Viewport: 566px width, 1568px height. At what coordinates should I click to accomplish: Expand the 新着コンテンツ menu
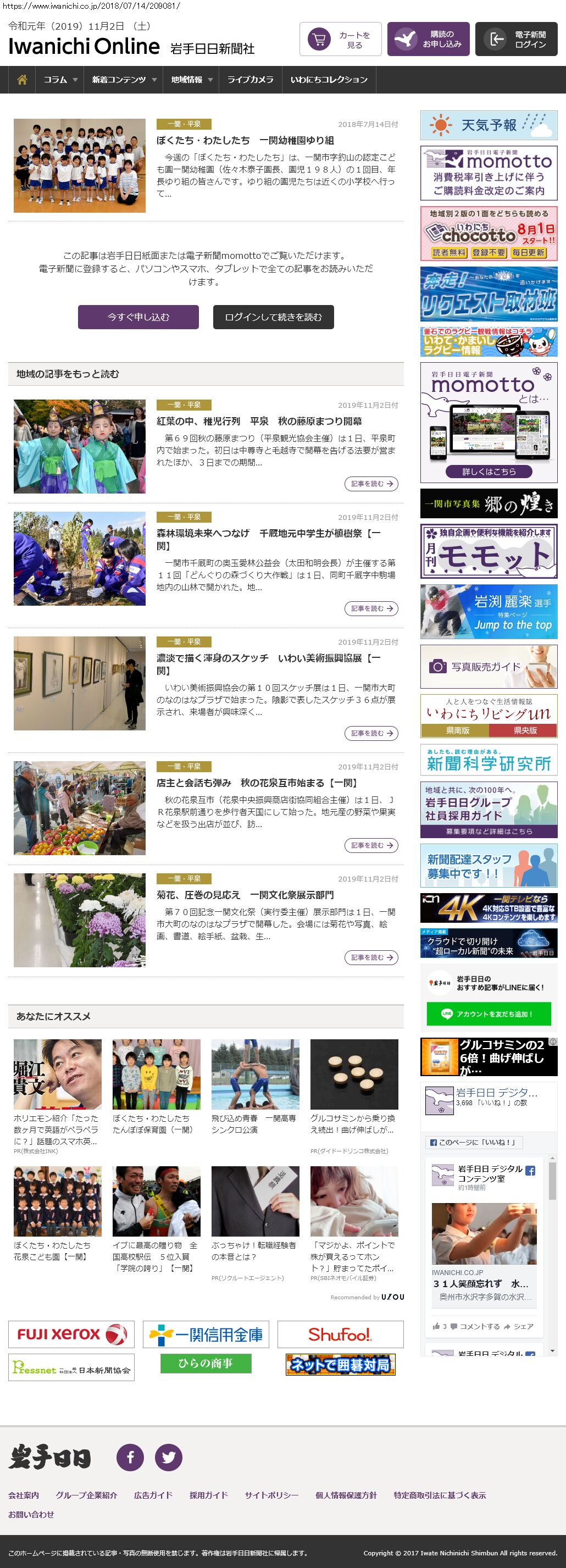pyautogui.click(x=124, y=80)
